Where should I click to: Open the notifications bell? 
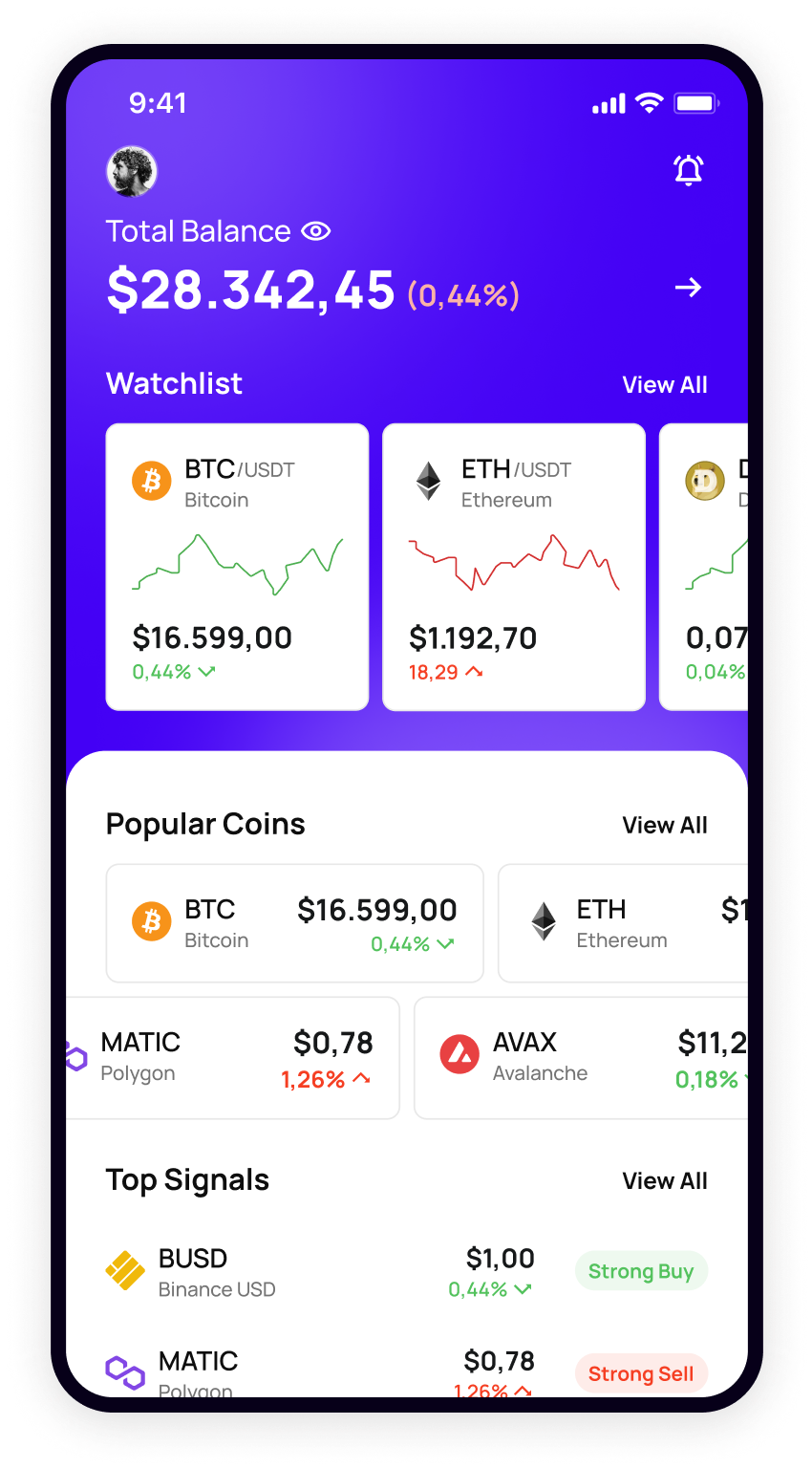tap(688, 170)
